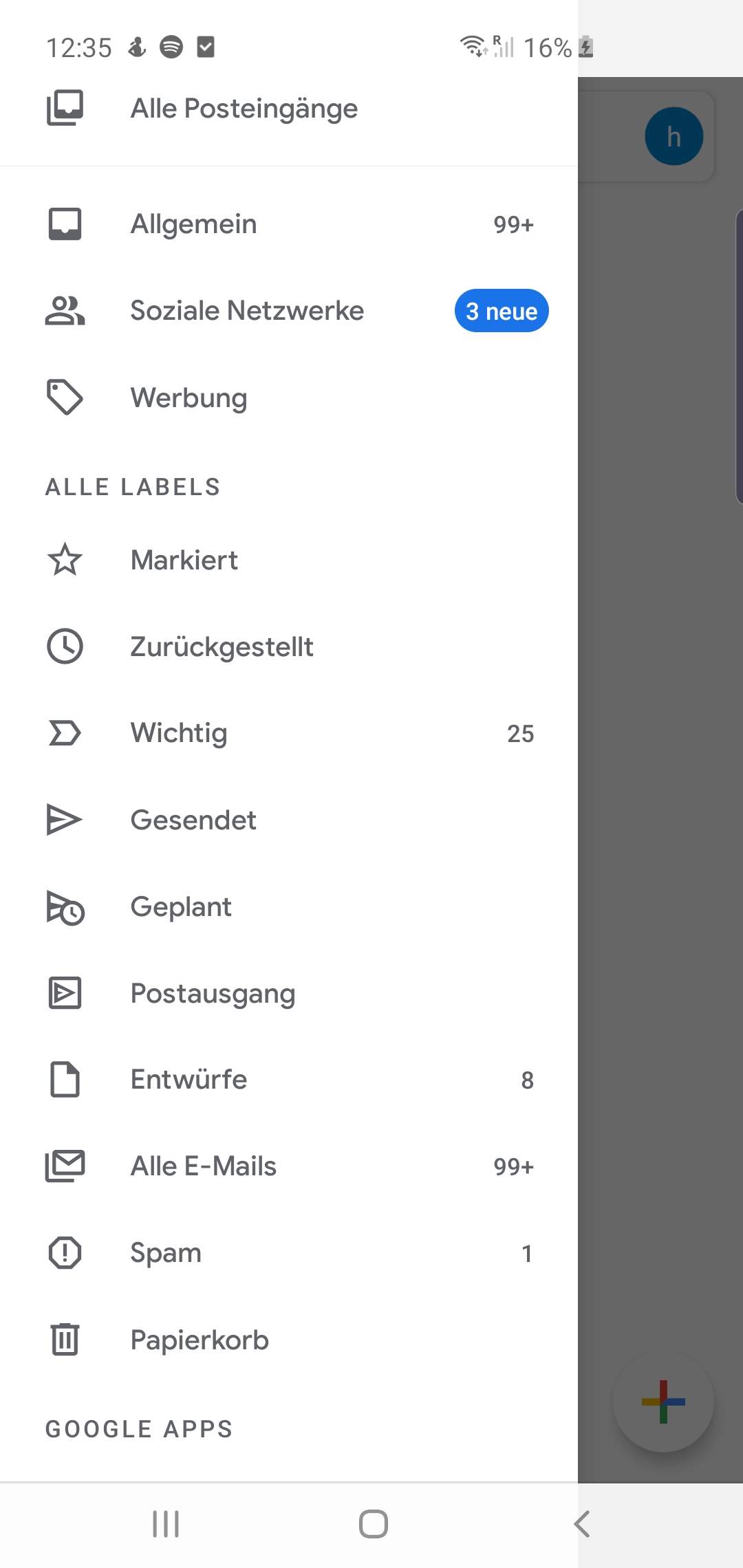Viewport: 743px width, 1568px height.
Task: Select the Gesendet paper plane icon
Action: tap(65, 820)
